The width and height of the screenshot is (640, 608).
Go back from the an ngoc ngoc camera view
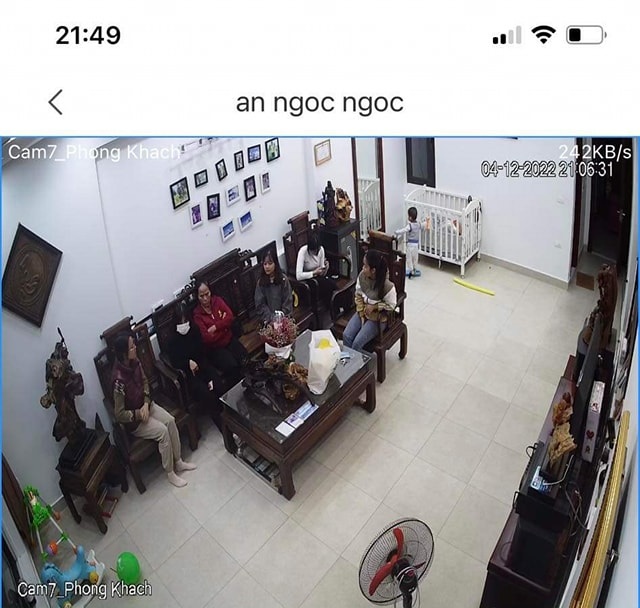pos(56,102)
